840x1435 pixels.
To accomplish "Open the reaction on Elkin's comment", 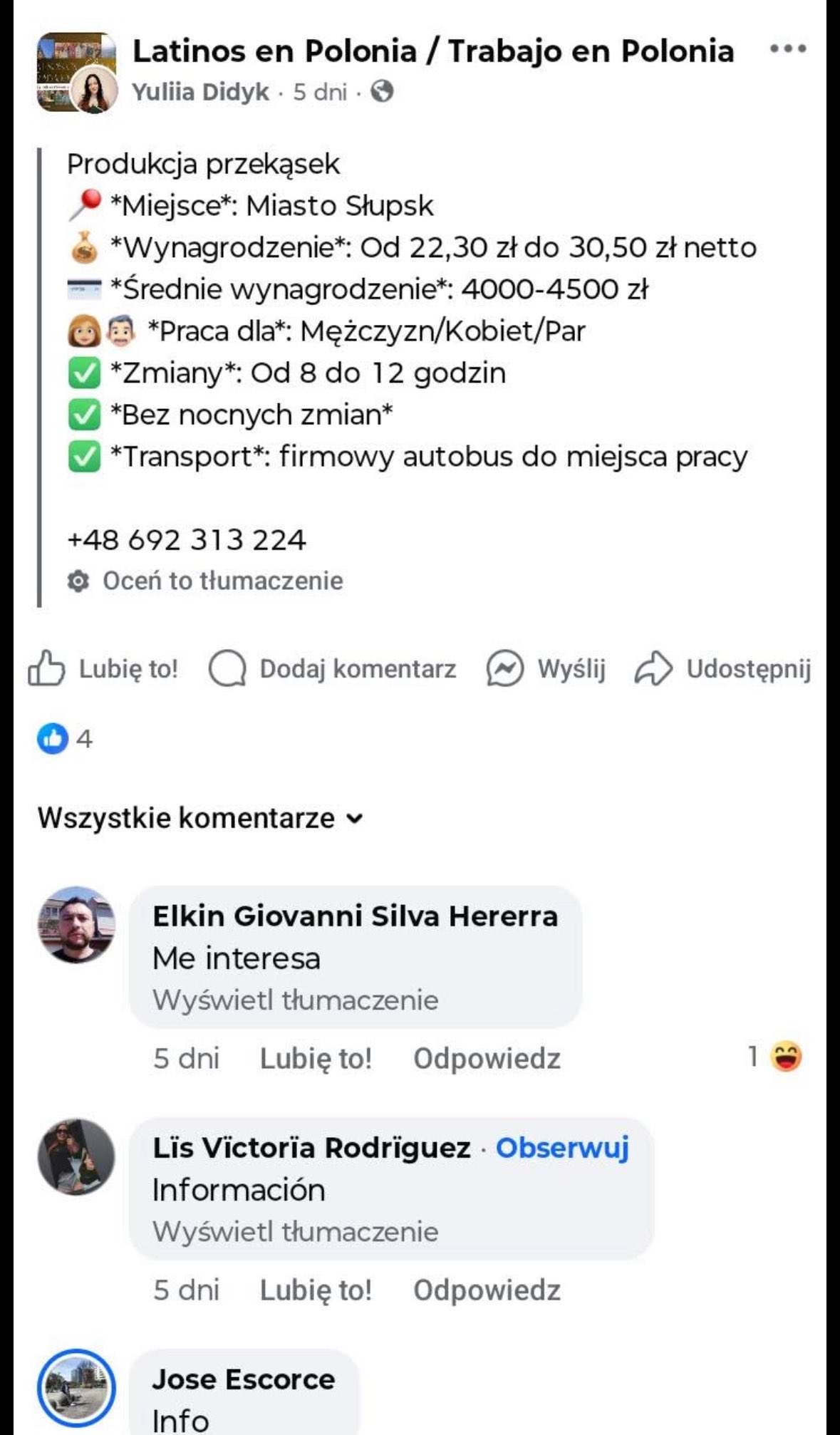I will pyautogui.click(x=775, y=1057).
